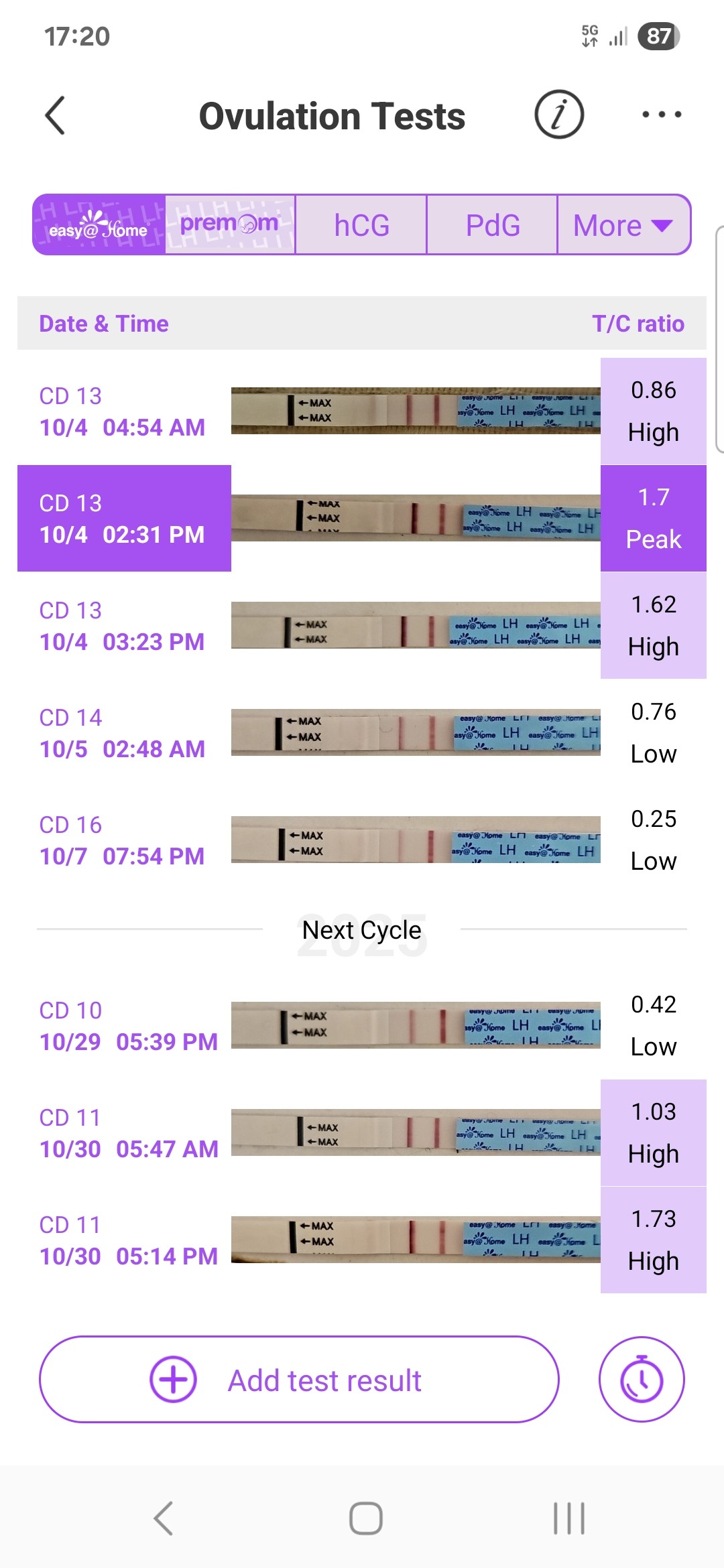Tap the system home button
724x1568 pixels.
click(x=365, y=1518)
